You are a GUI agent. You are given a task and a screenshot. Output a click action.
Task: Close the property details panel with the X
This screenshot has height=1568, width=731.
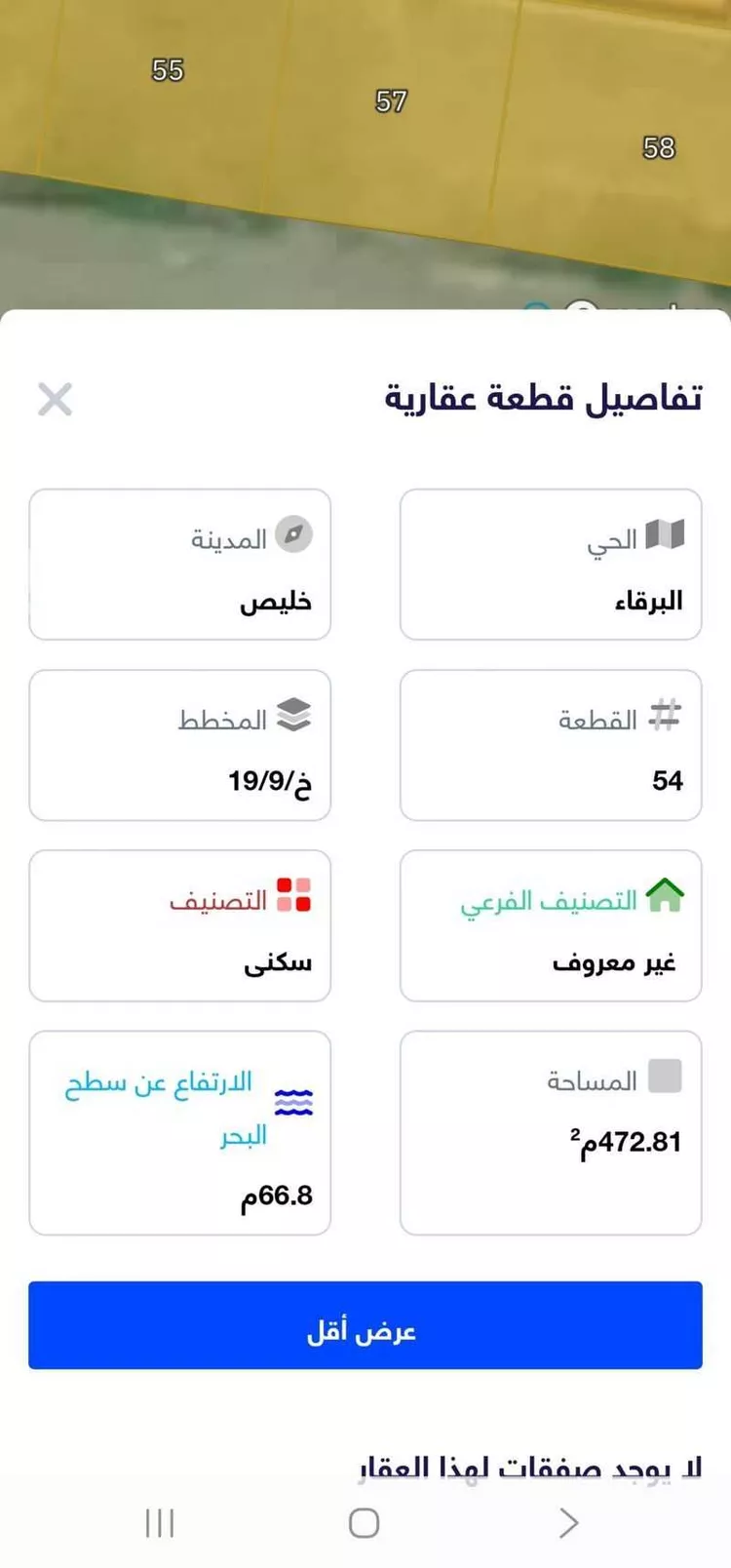pos(55,400)
